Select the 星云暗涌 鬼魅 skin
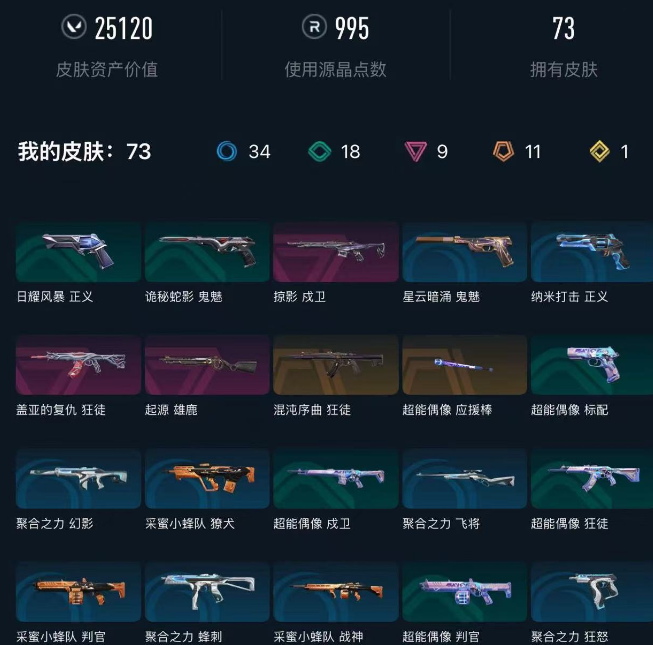Image resolution: width=653 pixels, height=645 pixels. (x=464, y=252)
